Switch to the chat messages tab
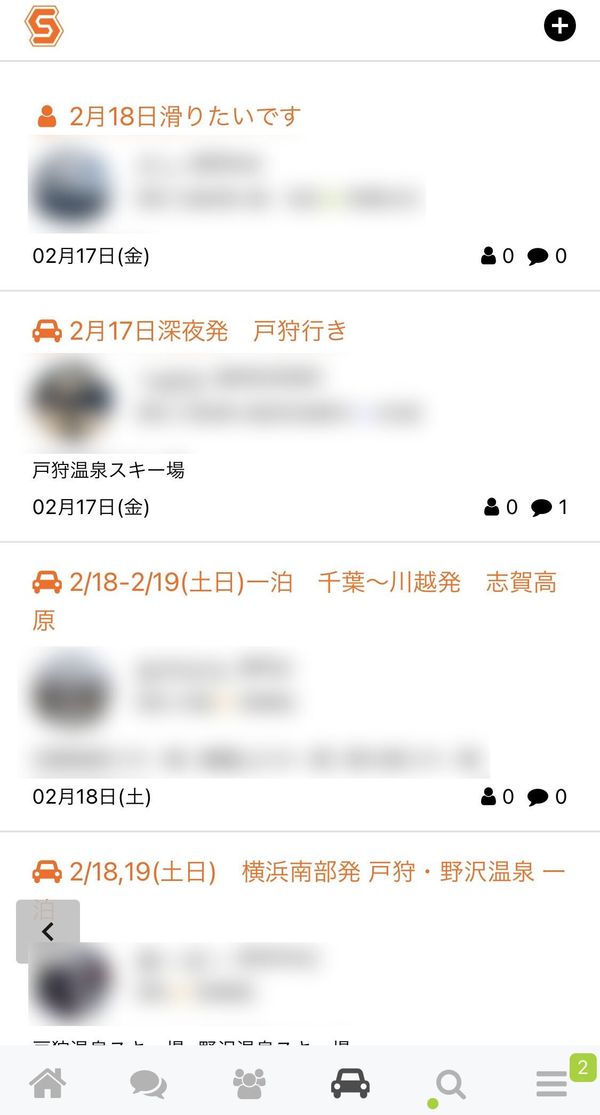 pos(149,1084)
